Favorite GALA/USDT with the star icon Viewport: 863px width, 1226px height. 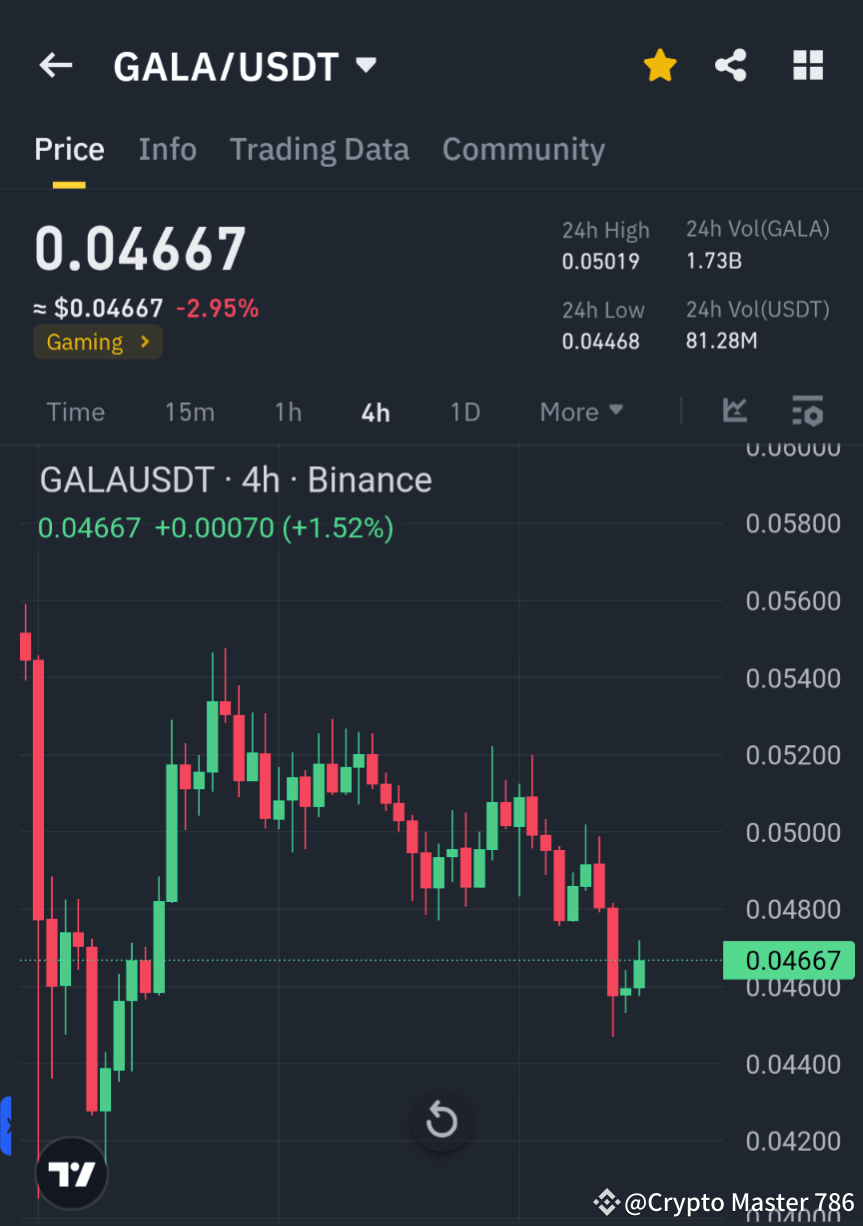659,64
